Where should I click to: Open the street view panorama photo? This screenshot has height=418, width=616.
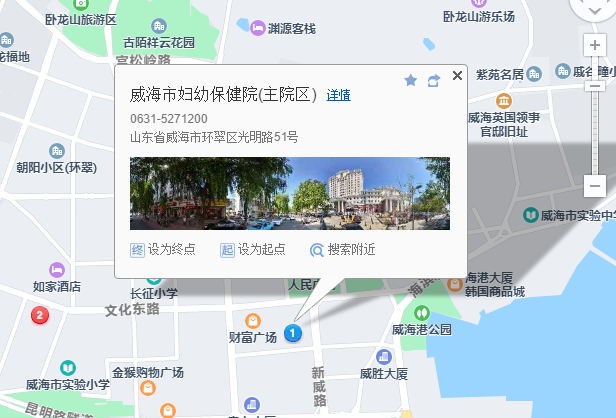(x=290, y=193)
